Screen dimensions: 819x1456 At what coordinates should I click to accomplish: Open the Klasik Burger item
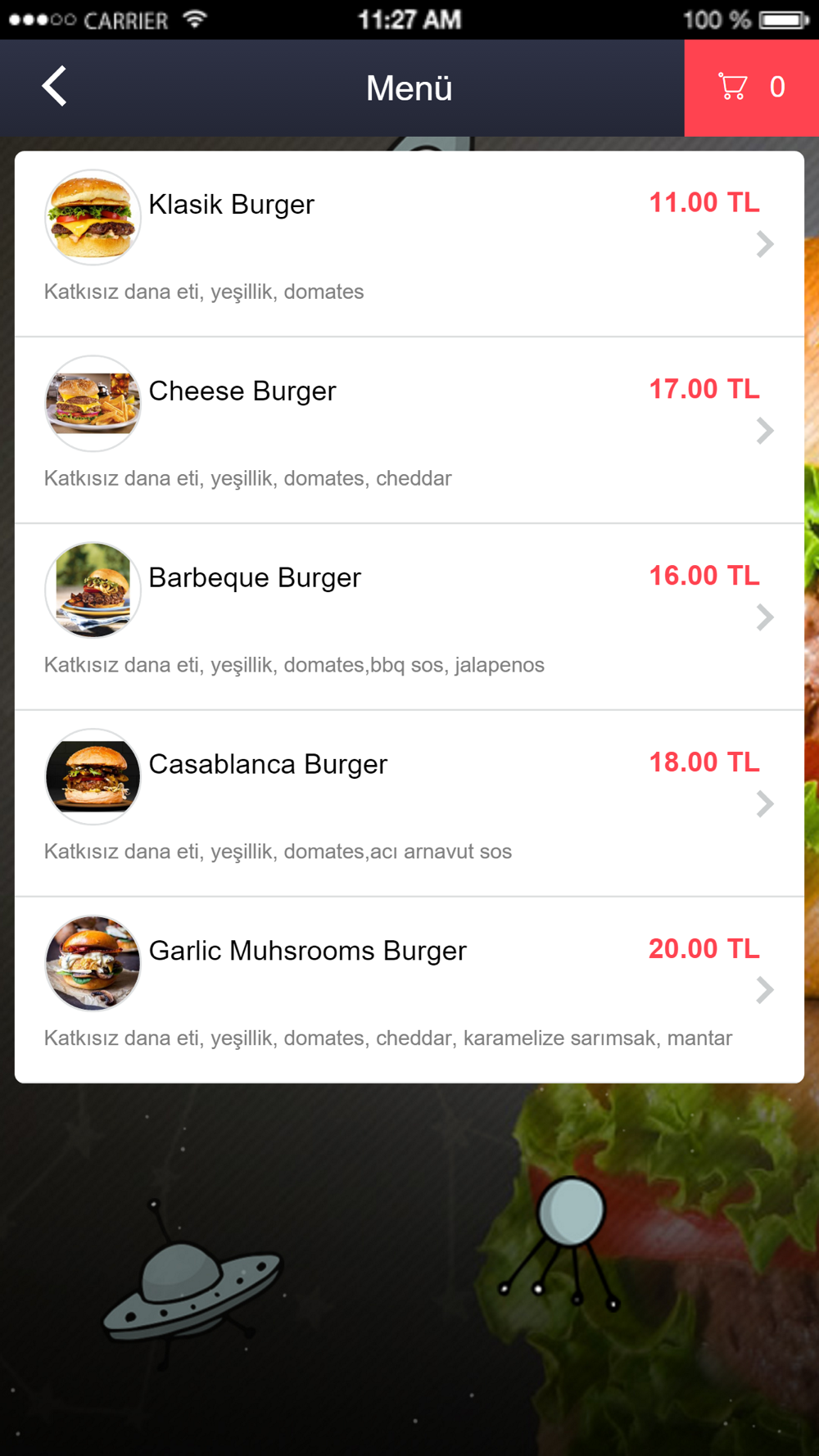(x=409, y=243)
